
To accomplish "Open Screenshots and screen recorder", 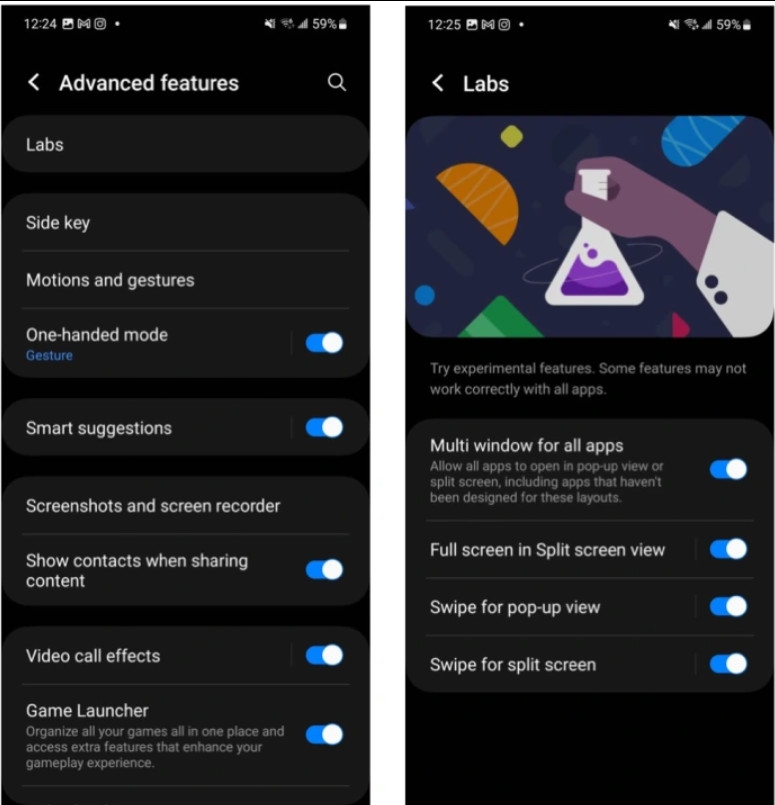I will point(186,506).
